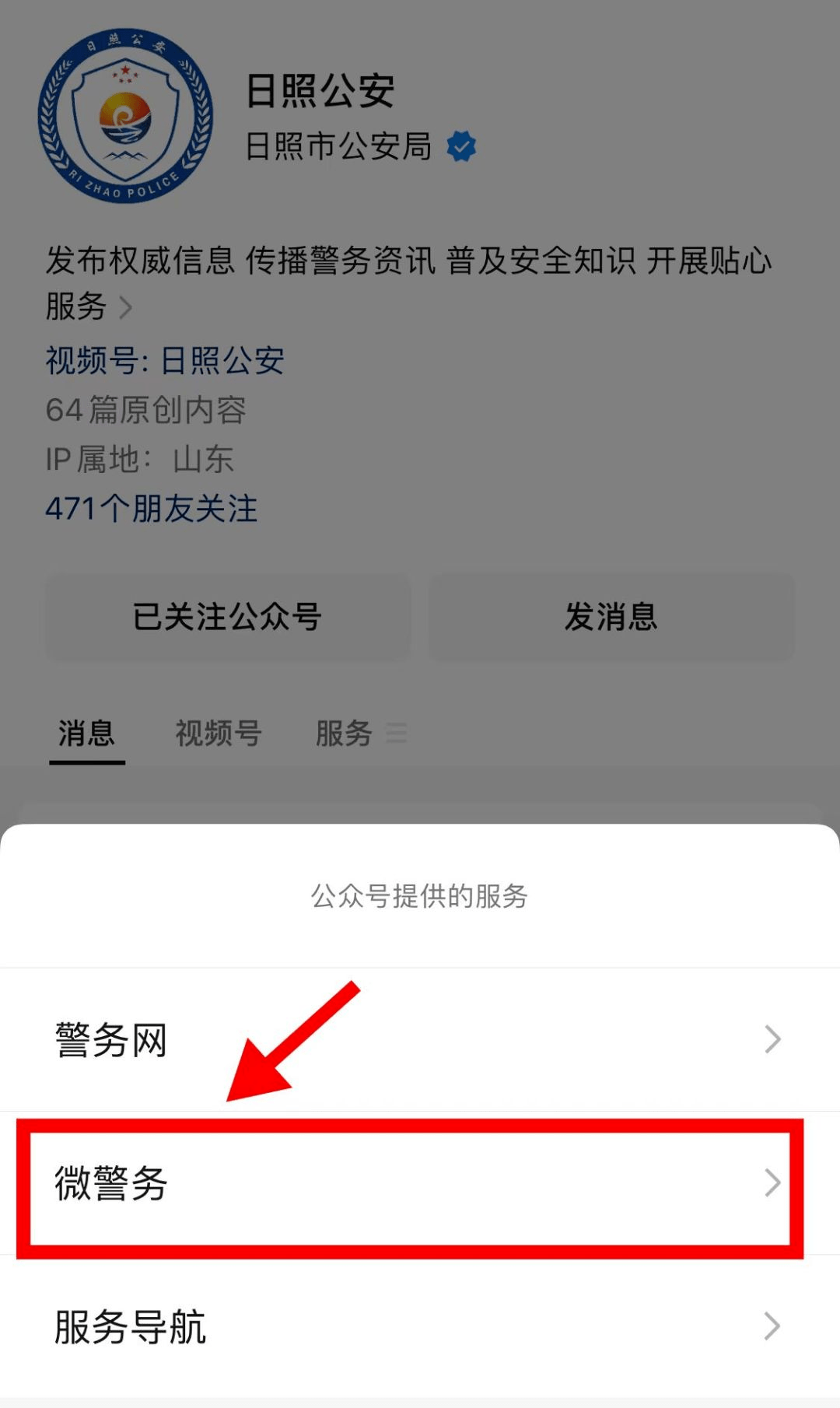
Task: Expand the account description chevron
Action: [x=125, y=308]
